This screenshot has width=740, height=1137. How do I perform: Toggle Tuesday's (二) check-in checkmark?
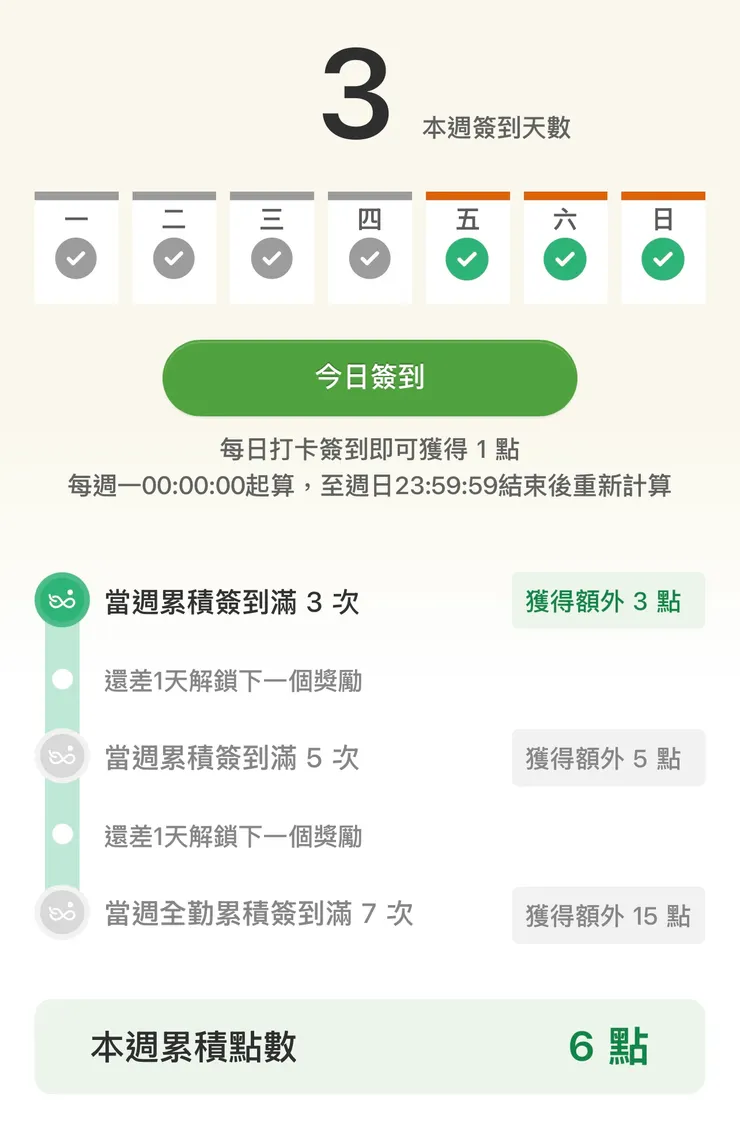pyautogui.click(x=173, y=258)
